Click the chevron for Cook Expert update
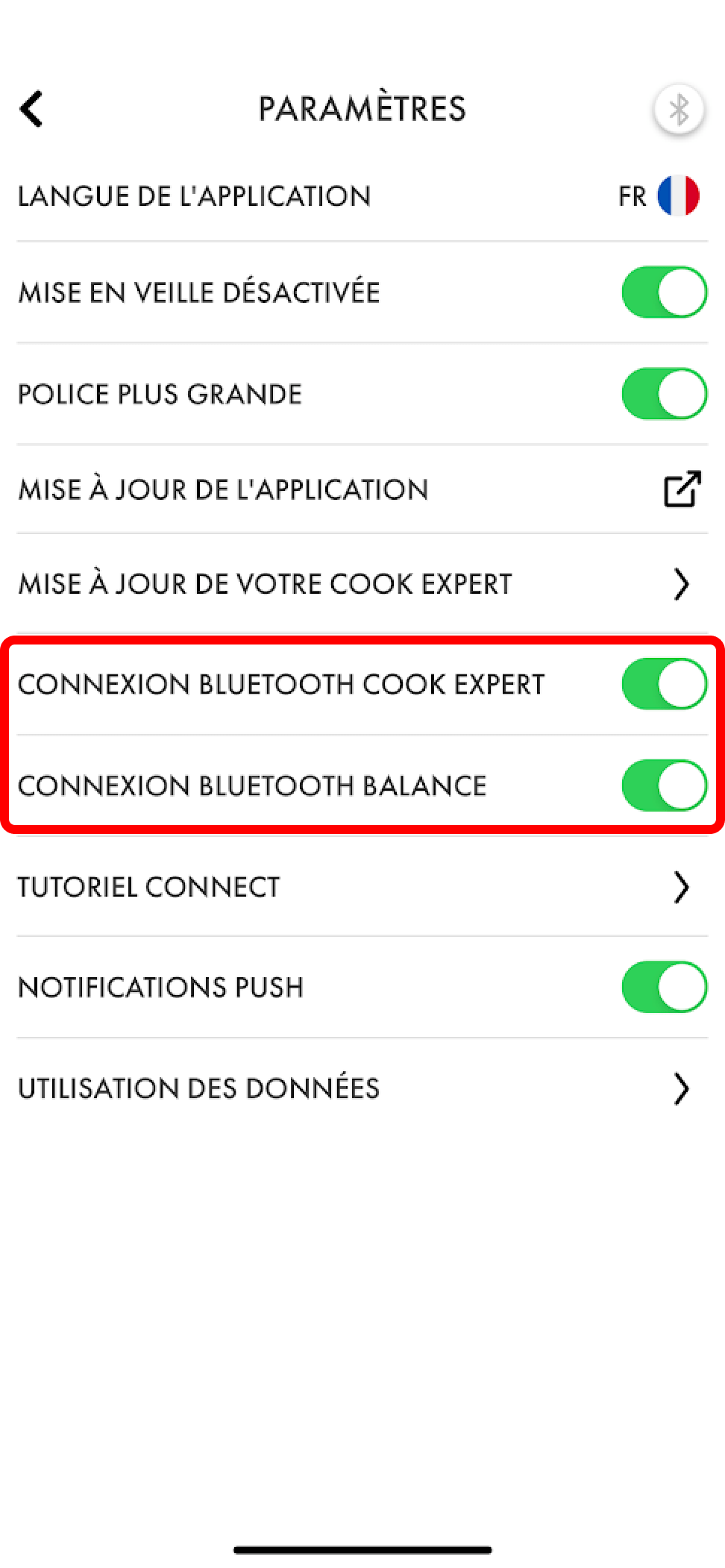This screenshot has width=725, height=1568. [682, 584]
